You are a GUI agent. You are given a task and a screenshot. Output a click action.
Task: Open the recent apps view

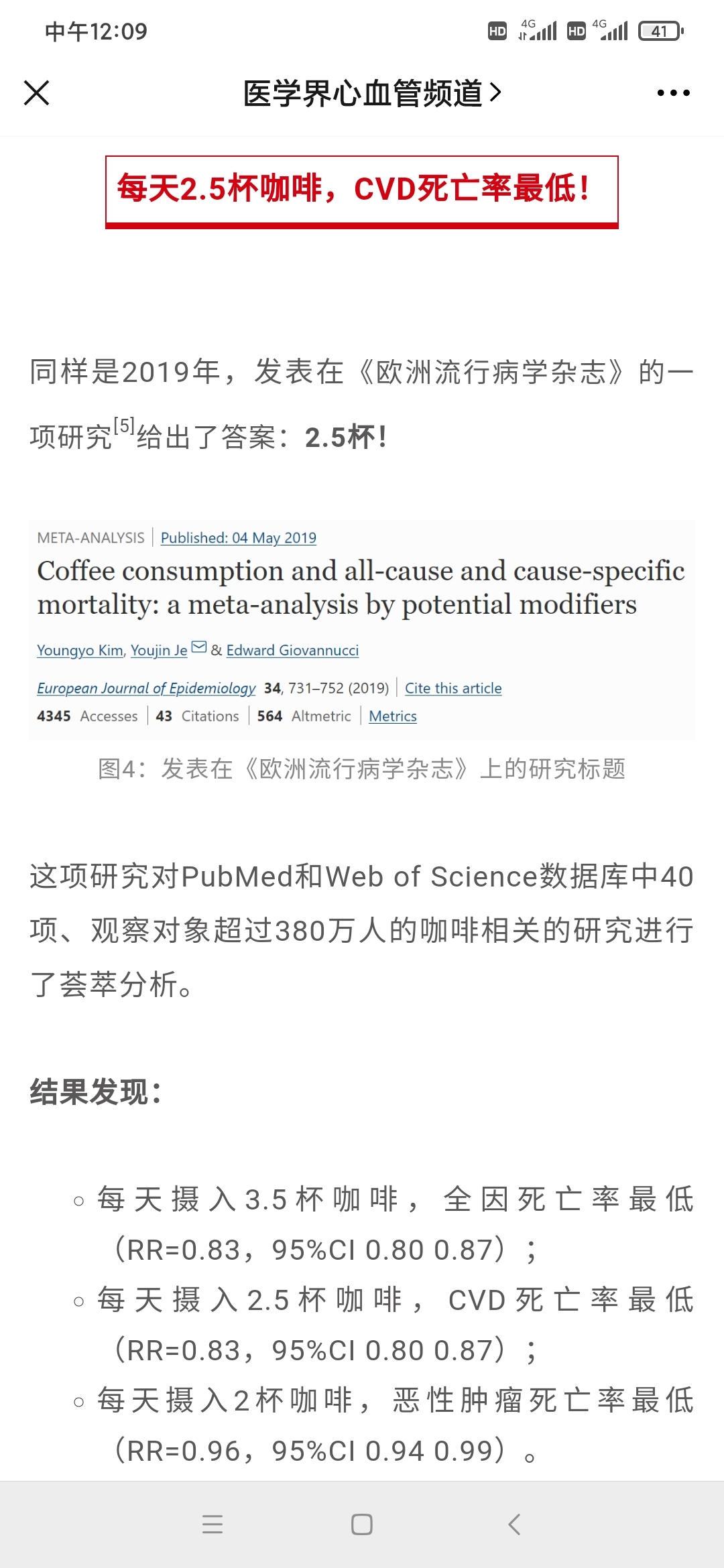[213, 1524]
